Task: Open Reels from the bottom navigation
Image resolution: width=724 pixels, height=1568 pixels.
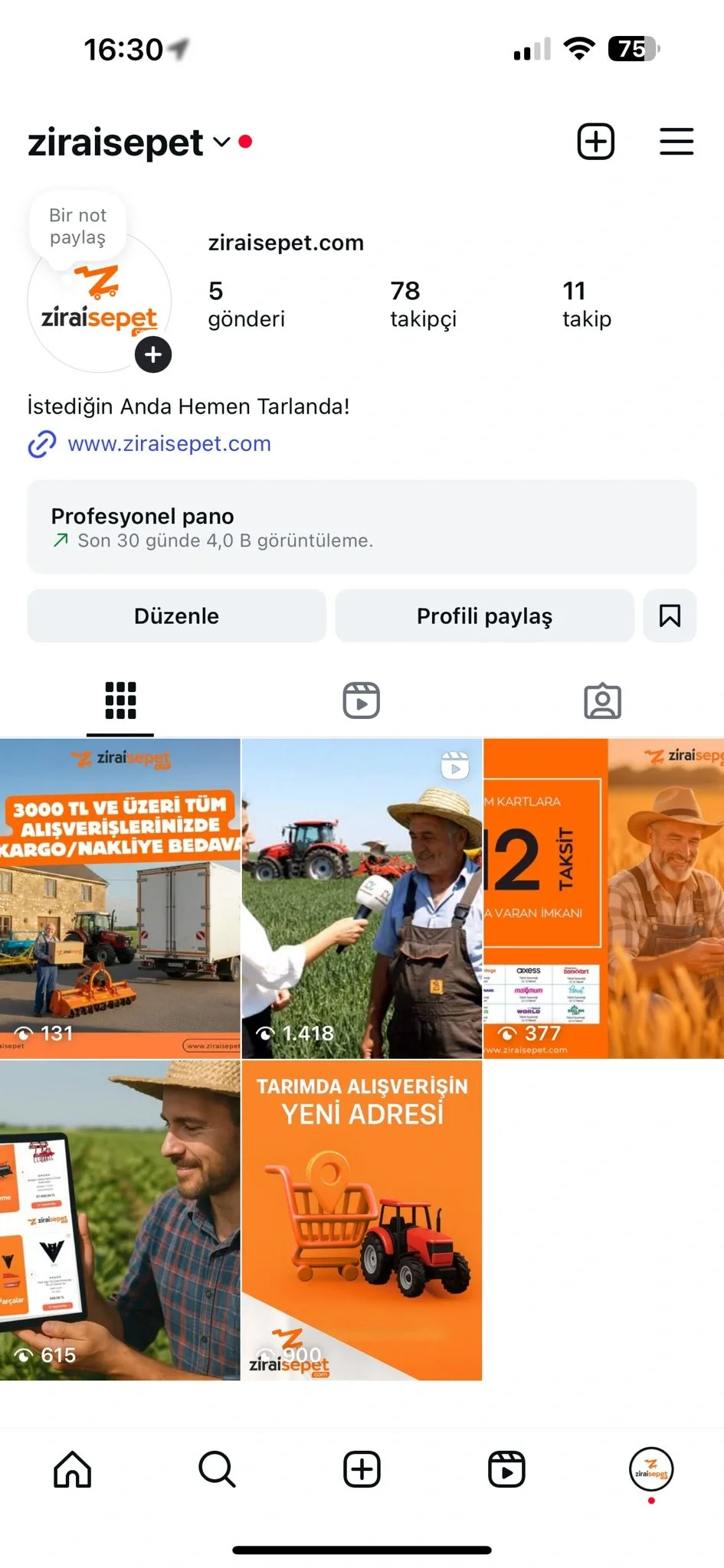Action: pos(506,1470)
